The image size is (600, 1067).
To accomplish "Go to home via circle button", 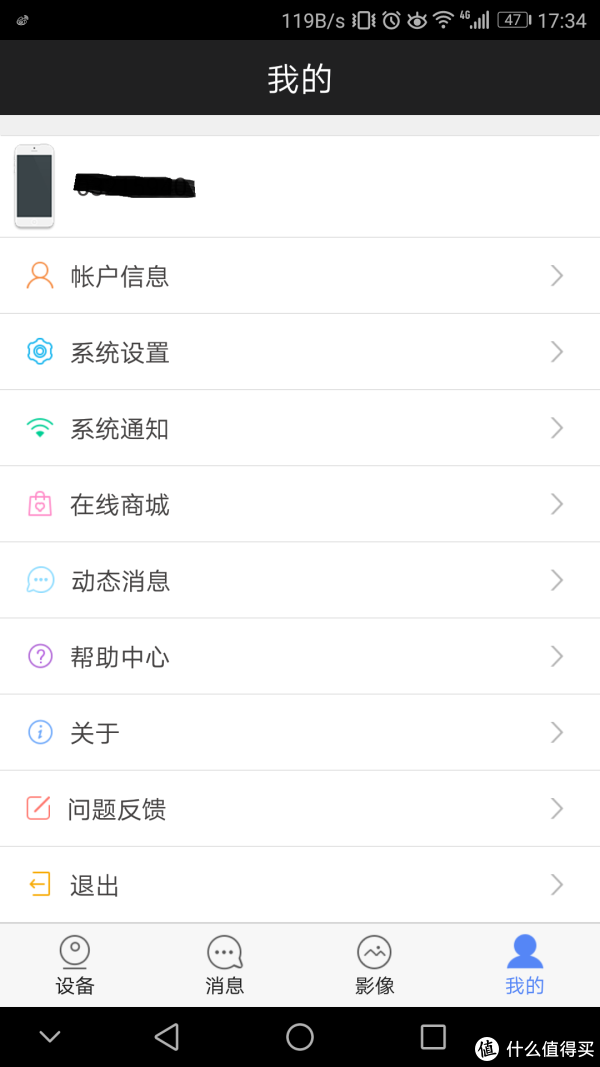I will click(300, 1036).
